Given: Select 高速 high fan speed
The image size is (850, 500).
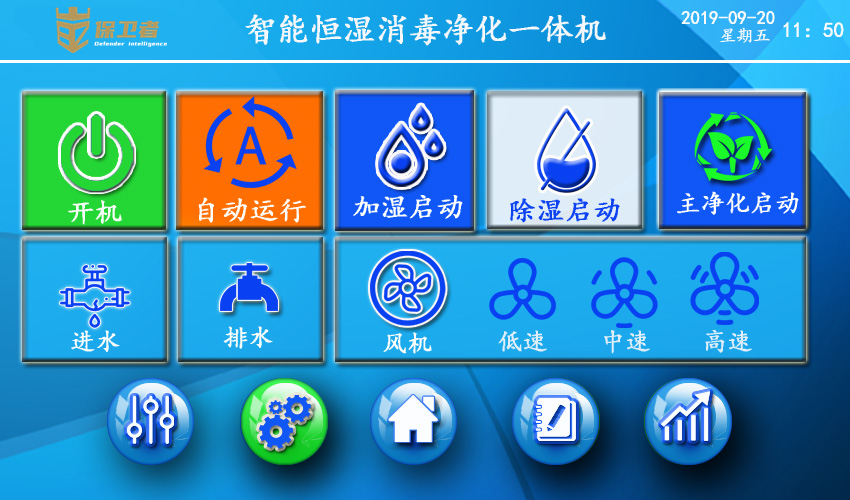Looking at the screenshot, I should [727, 303].
